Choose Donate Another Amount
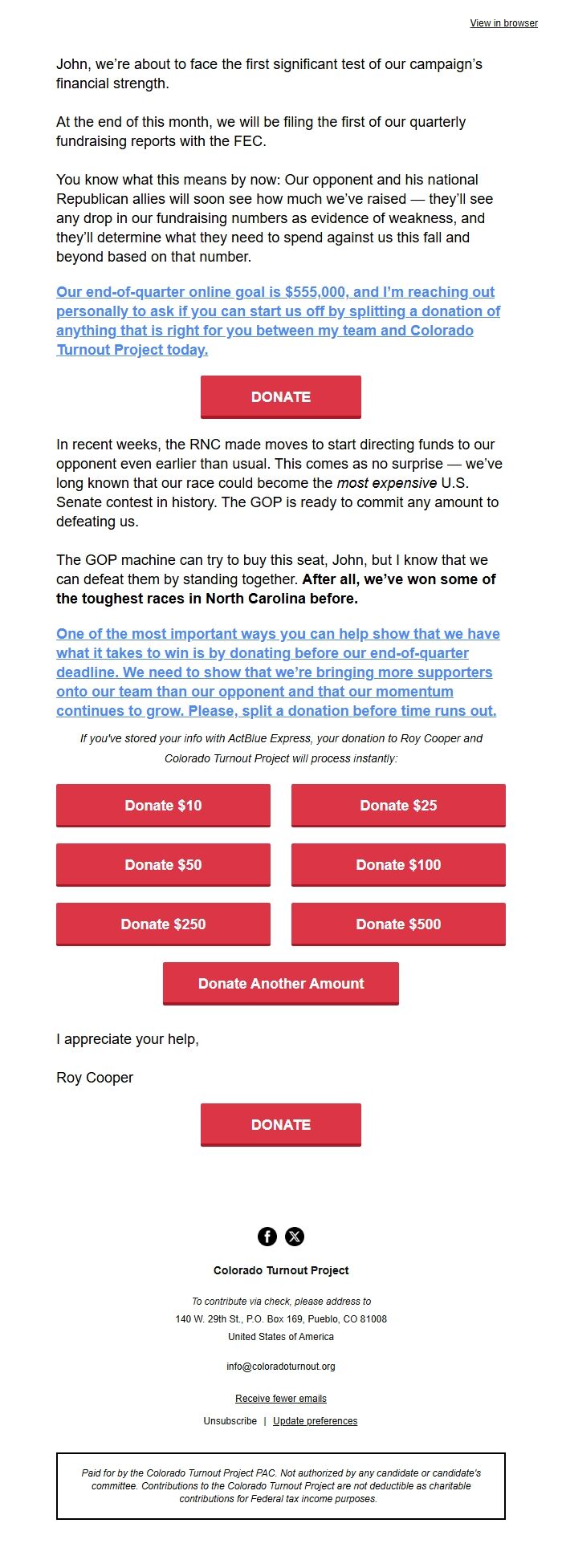 coord(281,983)
